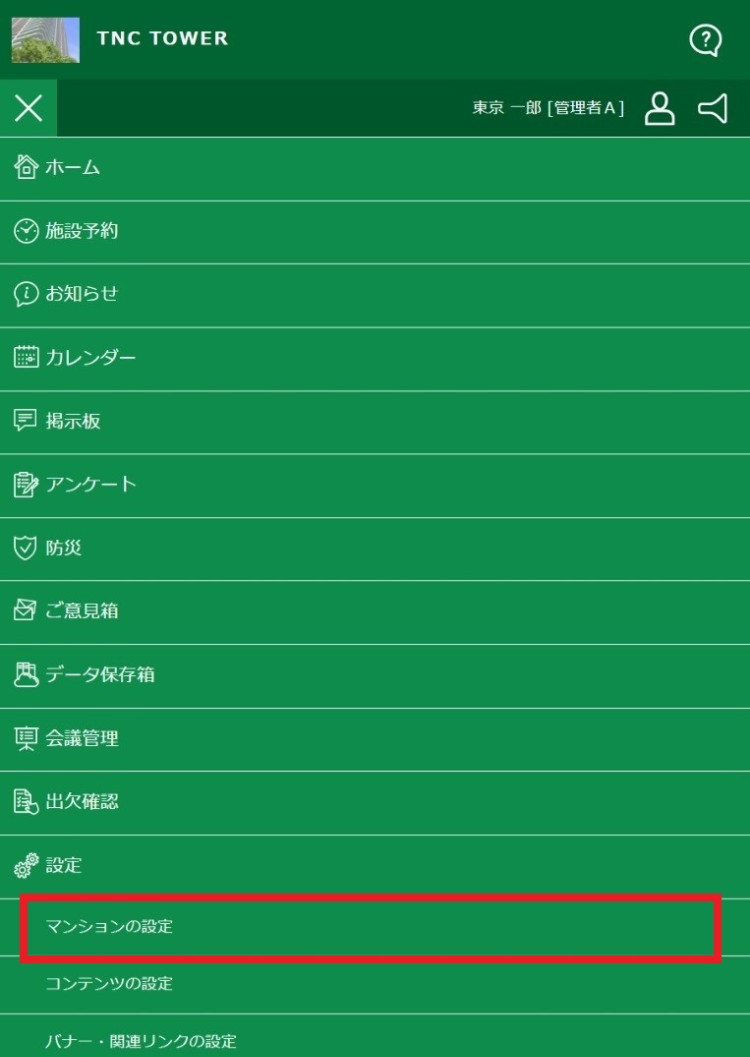Viewport: 750px width, 1057px height.
Task: Open 施設予約 menu item
Action: point(80,231)
